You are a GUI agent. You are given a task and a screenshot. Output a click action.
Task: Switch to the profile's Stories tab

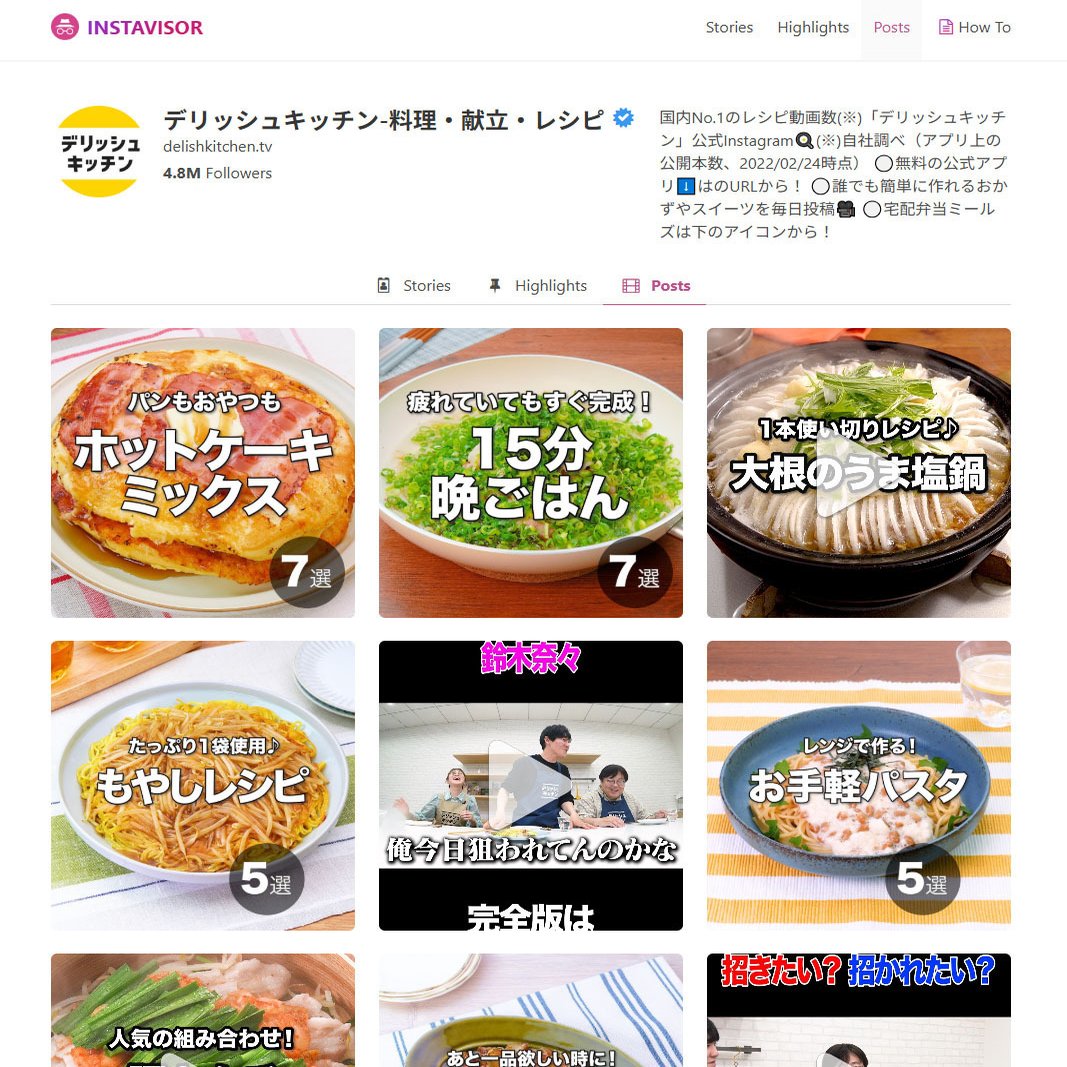(x=414, y=286)
